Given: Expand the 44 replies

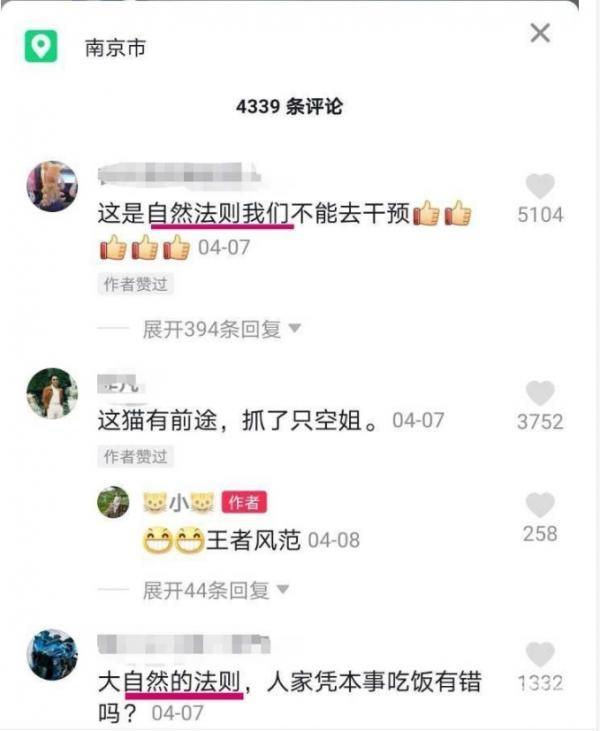Looking at the screenshot, I should [x=215, y=589].
